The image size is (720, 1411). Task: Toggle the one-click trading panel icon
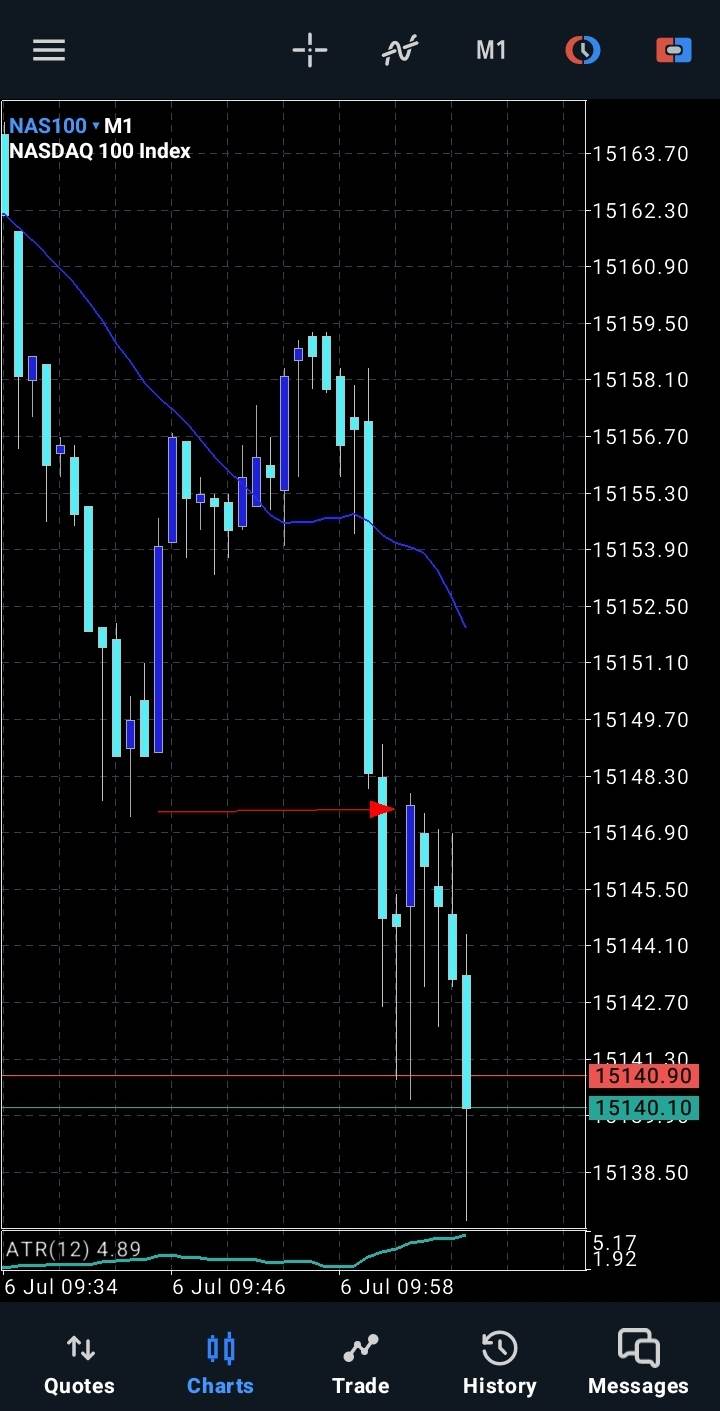[x=673, y=50]
